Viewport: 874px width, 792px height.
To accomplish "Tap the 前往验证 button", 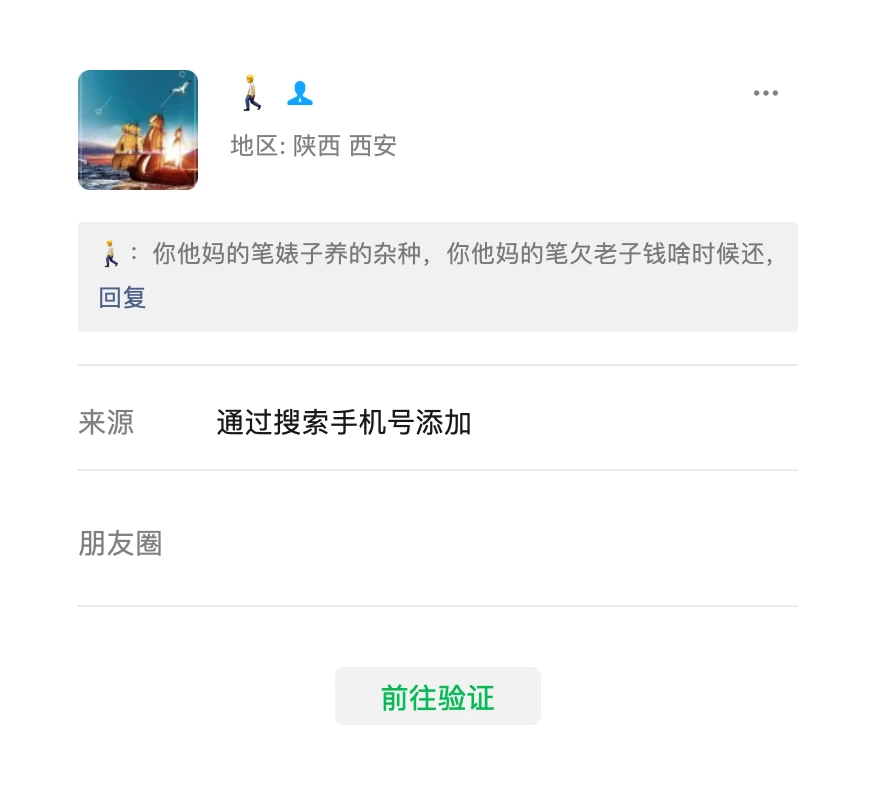I will (x=437, y=697).
